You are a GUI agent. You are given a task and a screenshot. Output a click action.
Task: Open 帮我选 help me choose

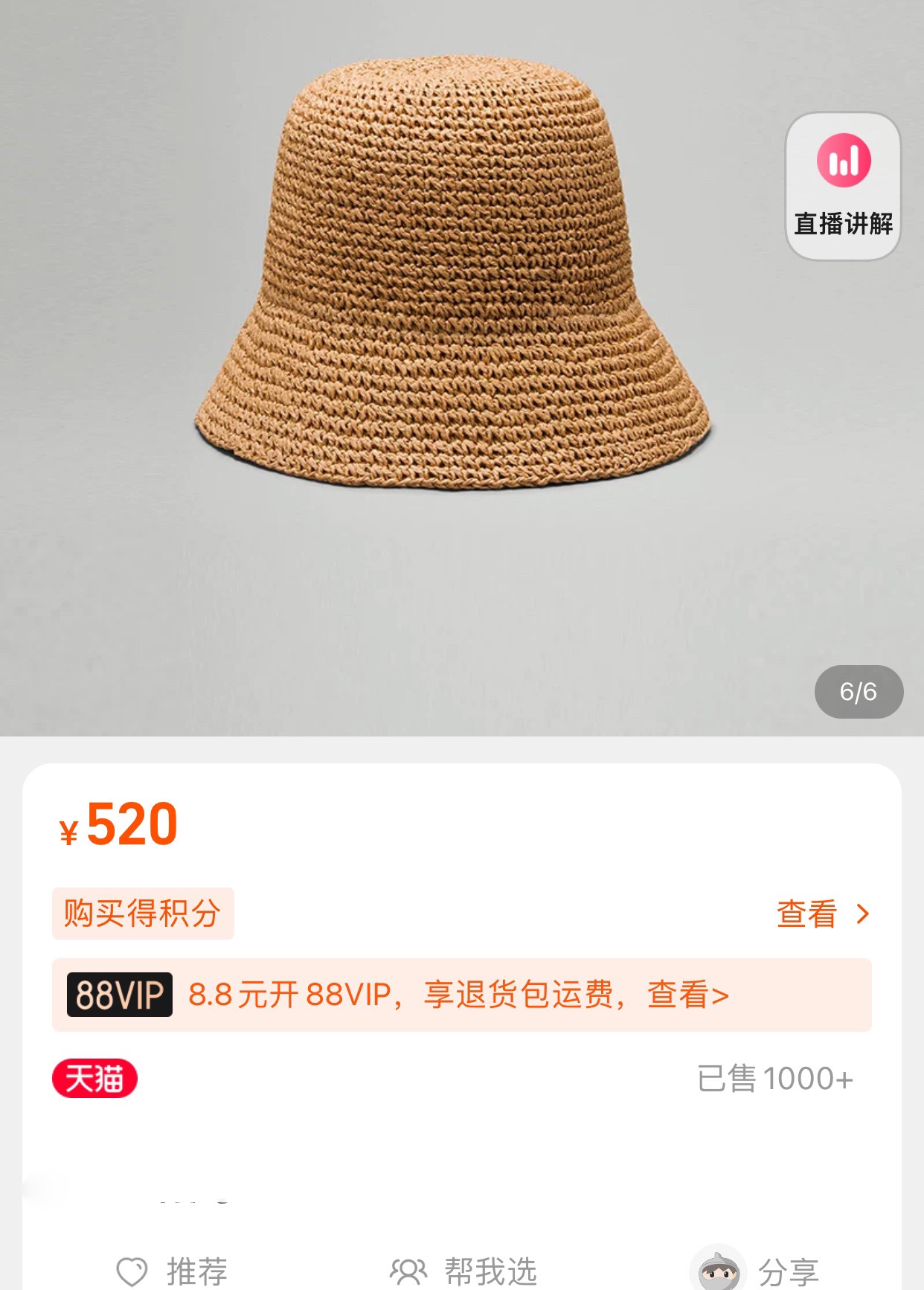(x=463, y=1271)
